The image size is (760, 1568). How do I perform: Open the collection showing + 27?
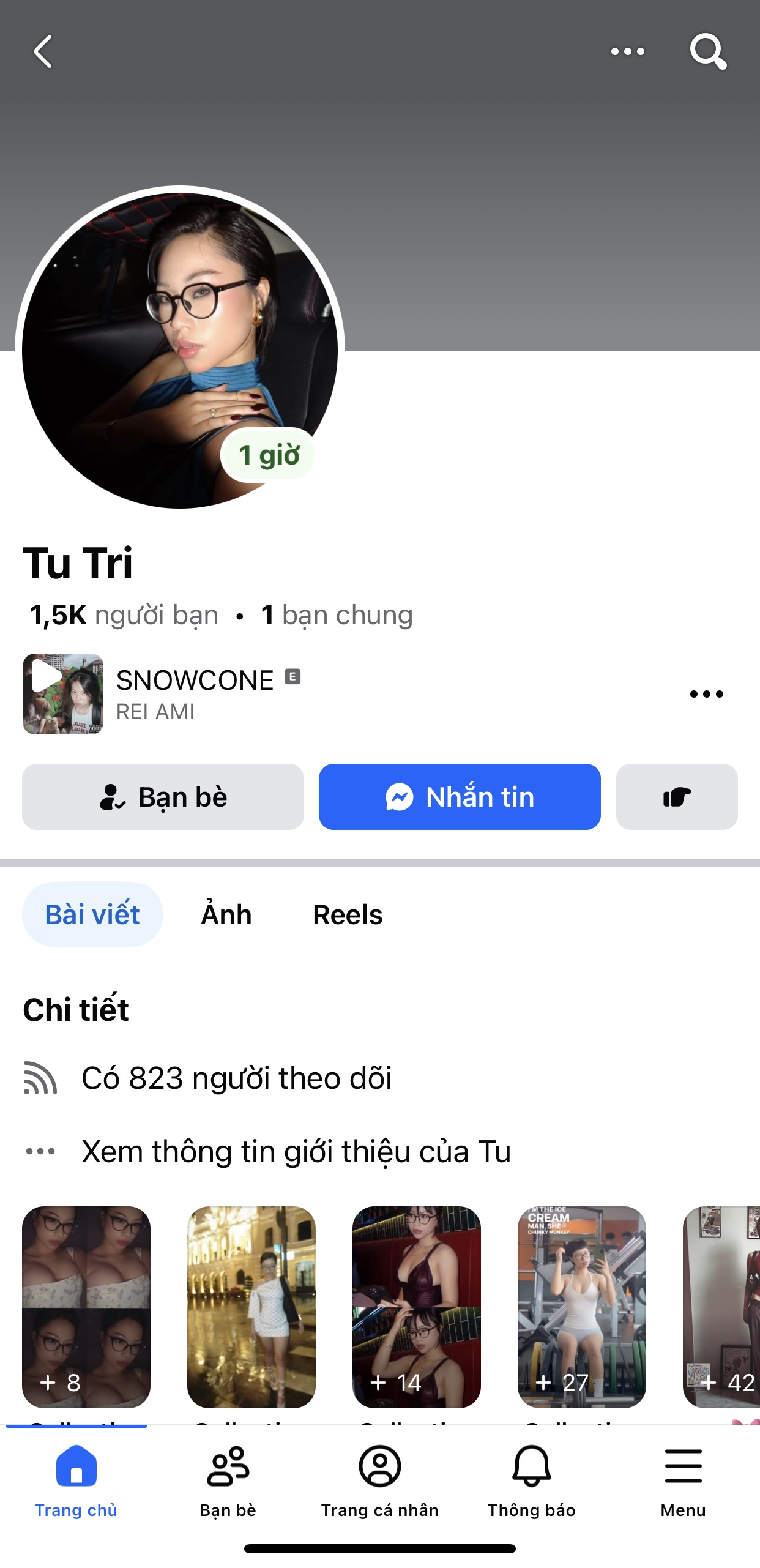point(582,1306)
